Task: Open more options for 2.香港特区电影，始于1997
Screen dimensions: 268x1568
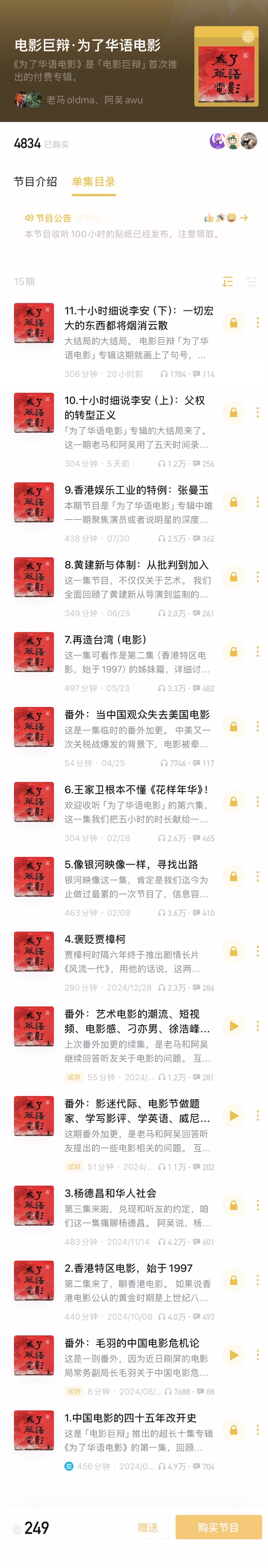Action: [258, 1280]
